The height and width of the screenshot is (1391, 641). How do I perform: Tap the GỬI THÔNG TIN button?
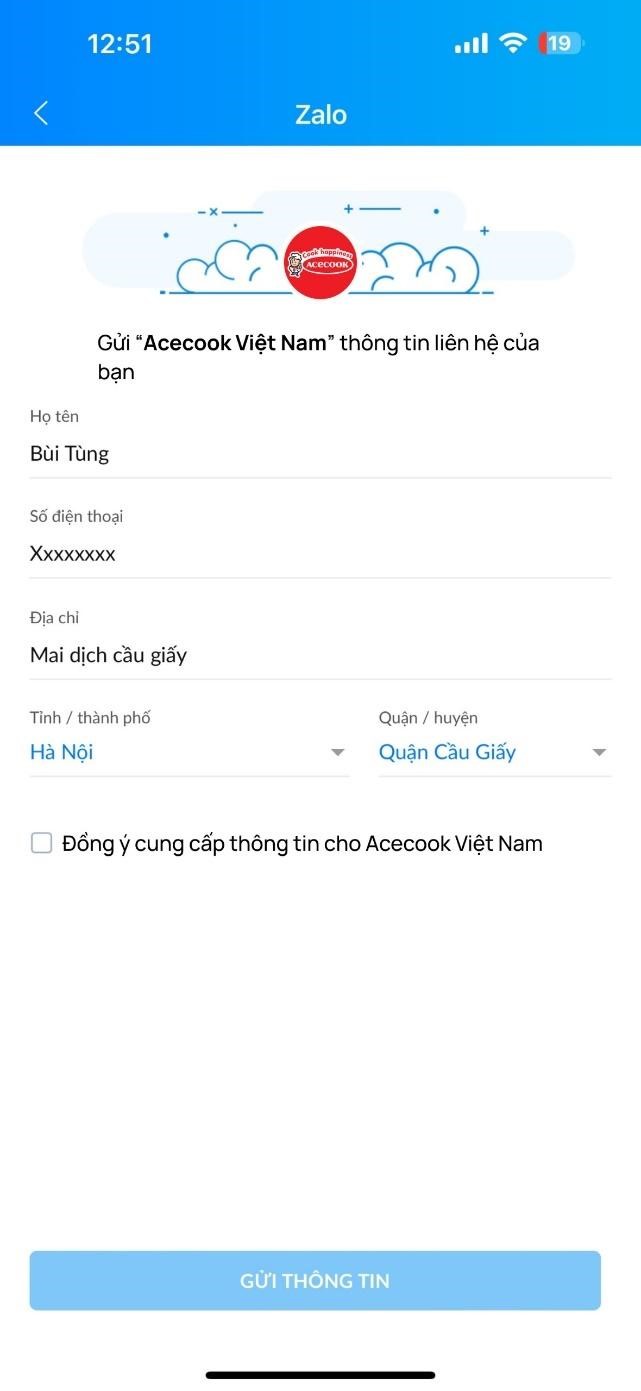[315, 1280]
